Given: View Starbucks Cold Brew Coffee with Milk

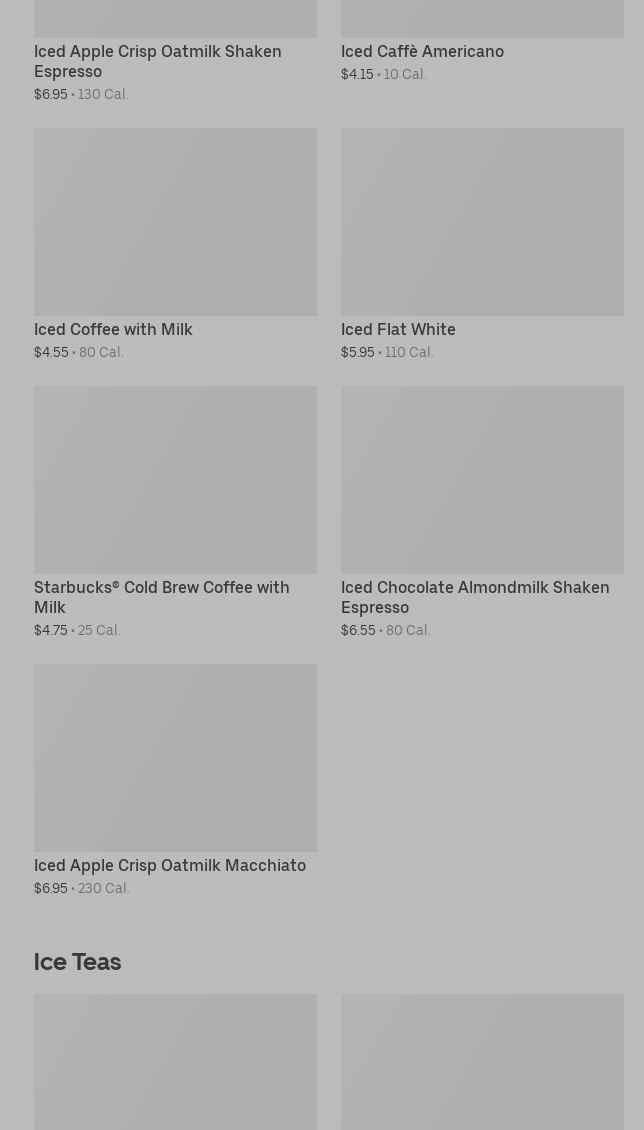Looking at the screenshot, I should click(x=175, y=512).
